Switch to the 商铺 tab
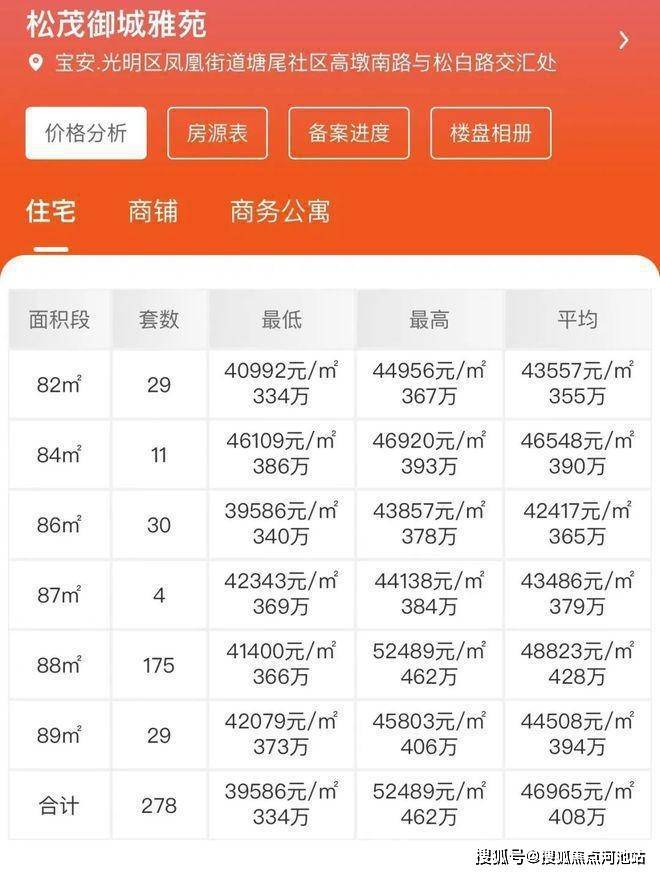The image size is (660, 874). pos(153,211)
